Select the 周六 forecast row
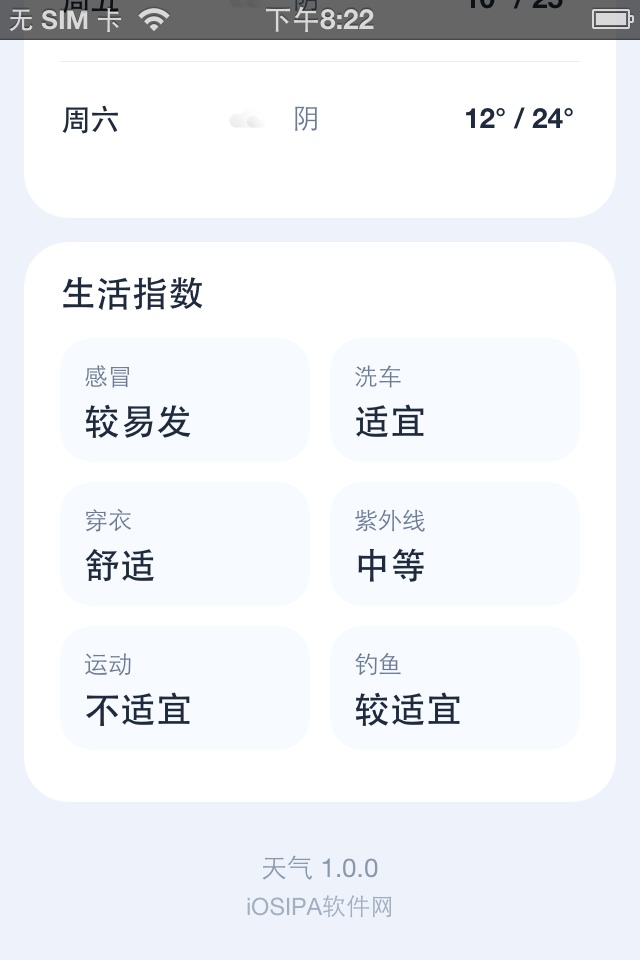Viewport: 640px width, 960px height. point(320,119)
